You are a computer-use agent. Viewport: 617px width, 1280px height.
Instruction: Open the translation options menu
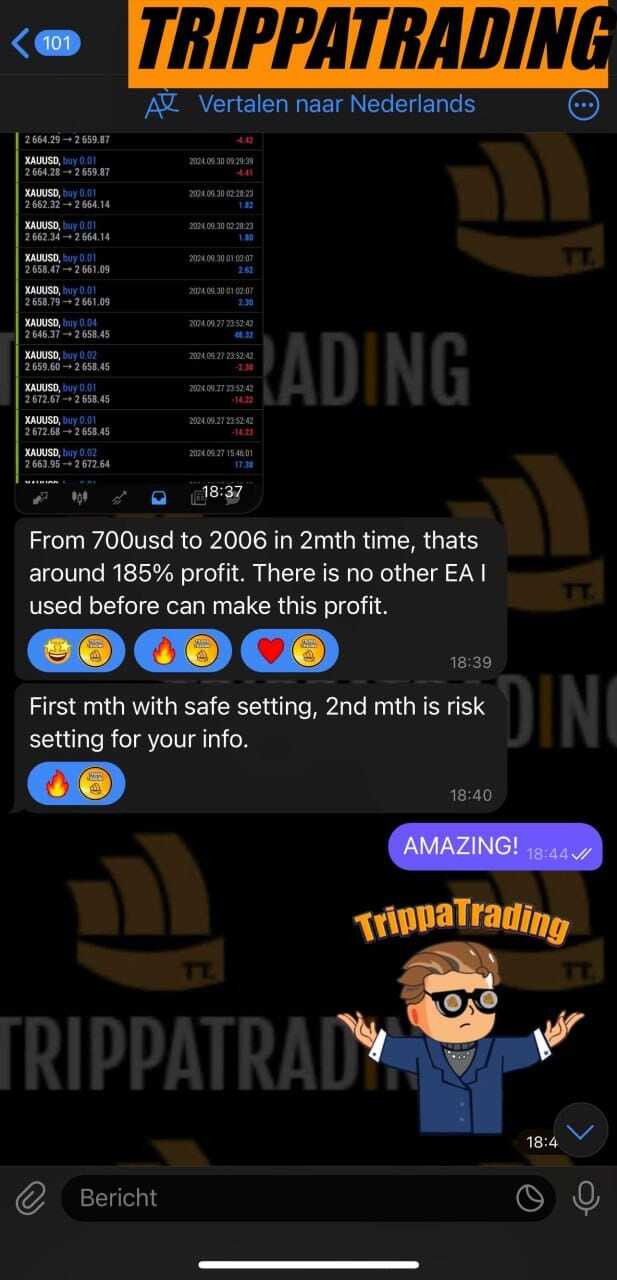click(x=583, y=104)
